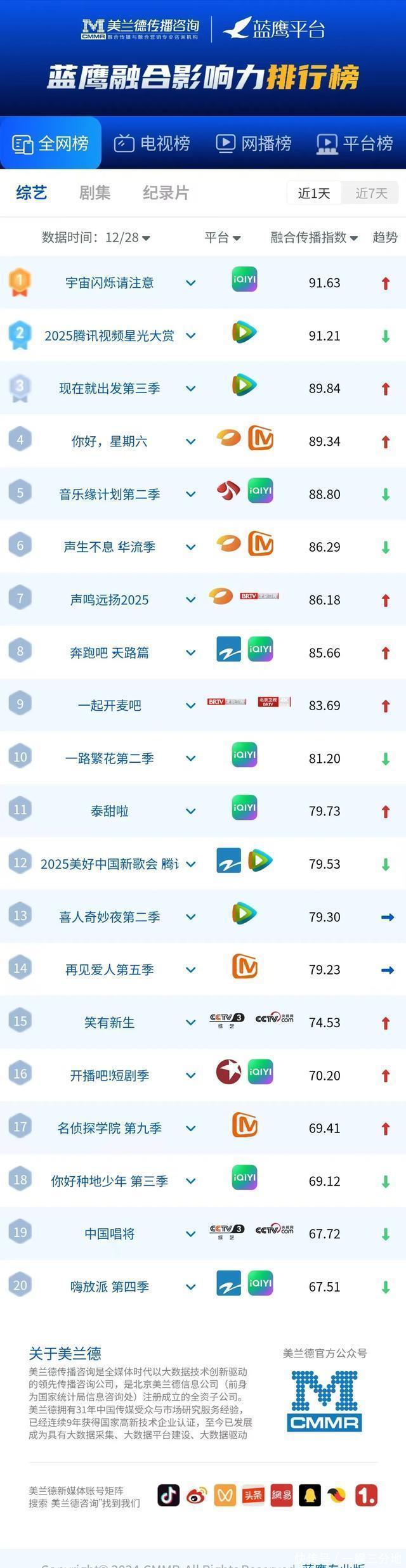Select the 综艺 category

click(32, 193)
